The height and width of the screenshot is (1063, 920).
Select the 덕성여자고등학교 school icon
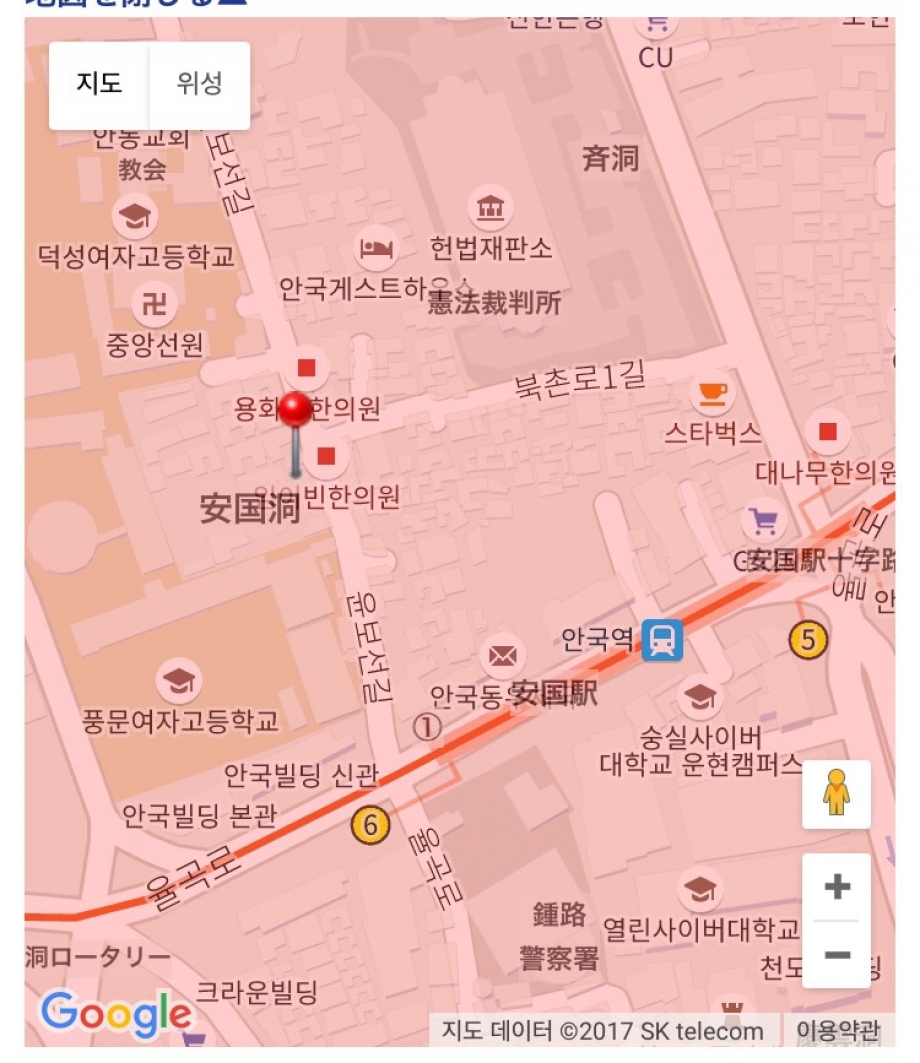134,214
